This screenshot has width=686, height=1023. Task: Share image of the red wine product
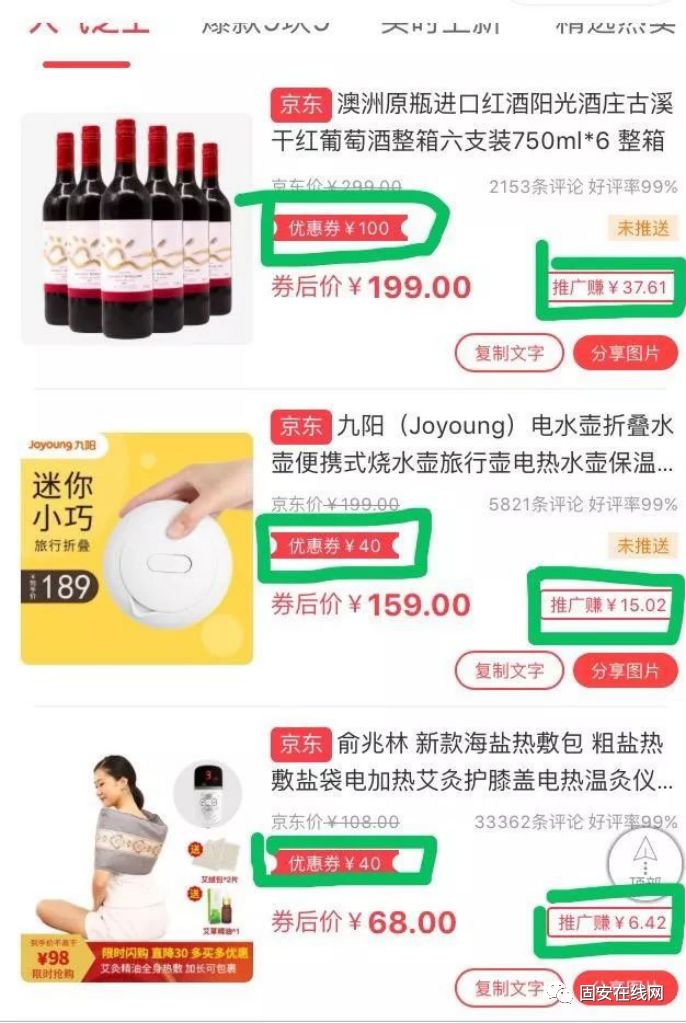pyautogui.click(x=625, y=353)
